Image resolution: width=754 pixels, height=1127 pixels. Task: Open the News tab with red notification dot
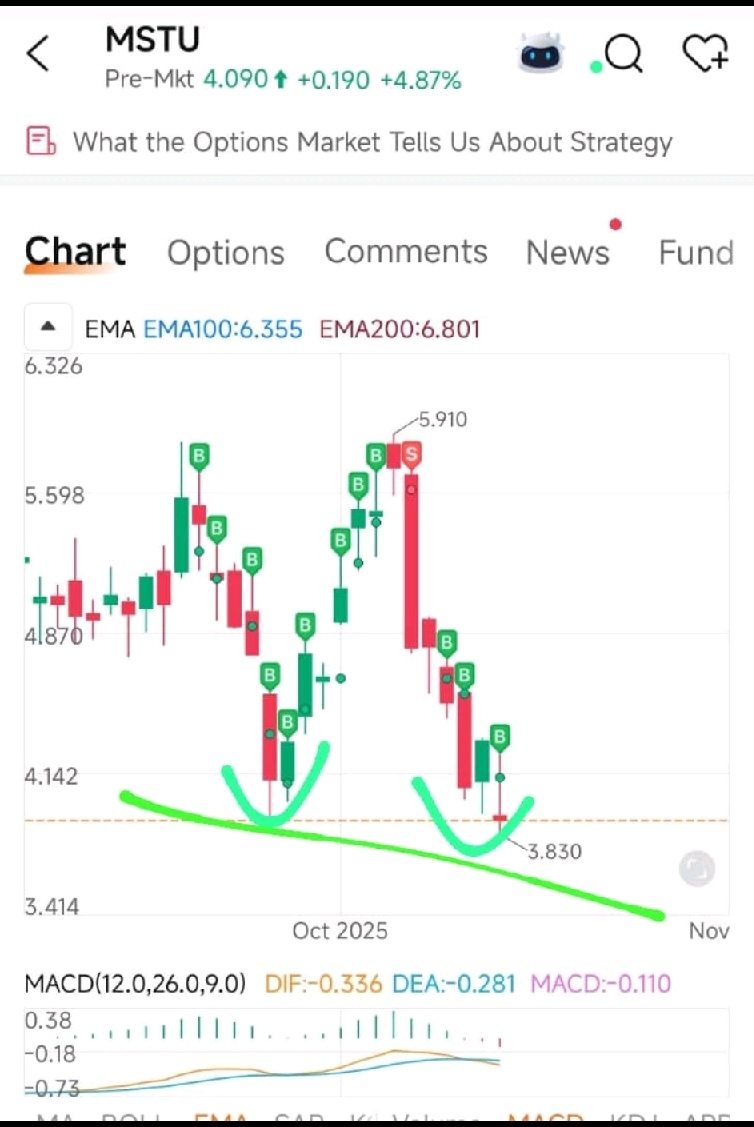click(567, 253)
